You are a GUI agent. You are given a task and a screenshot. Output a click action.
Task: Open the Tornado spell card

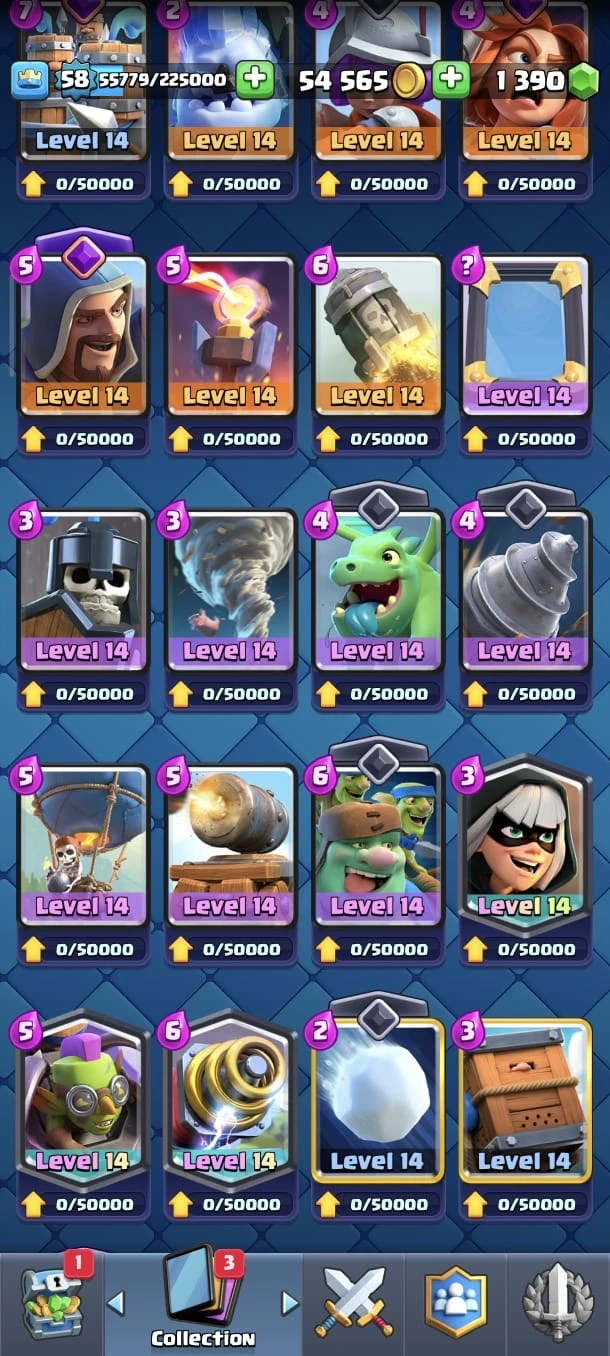(x=229, y=590)
